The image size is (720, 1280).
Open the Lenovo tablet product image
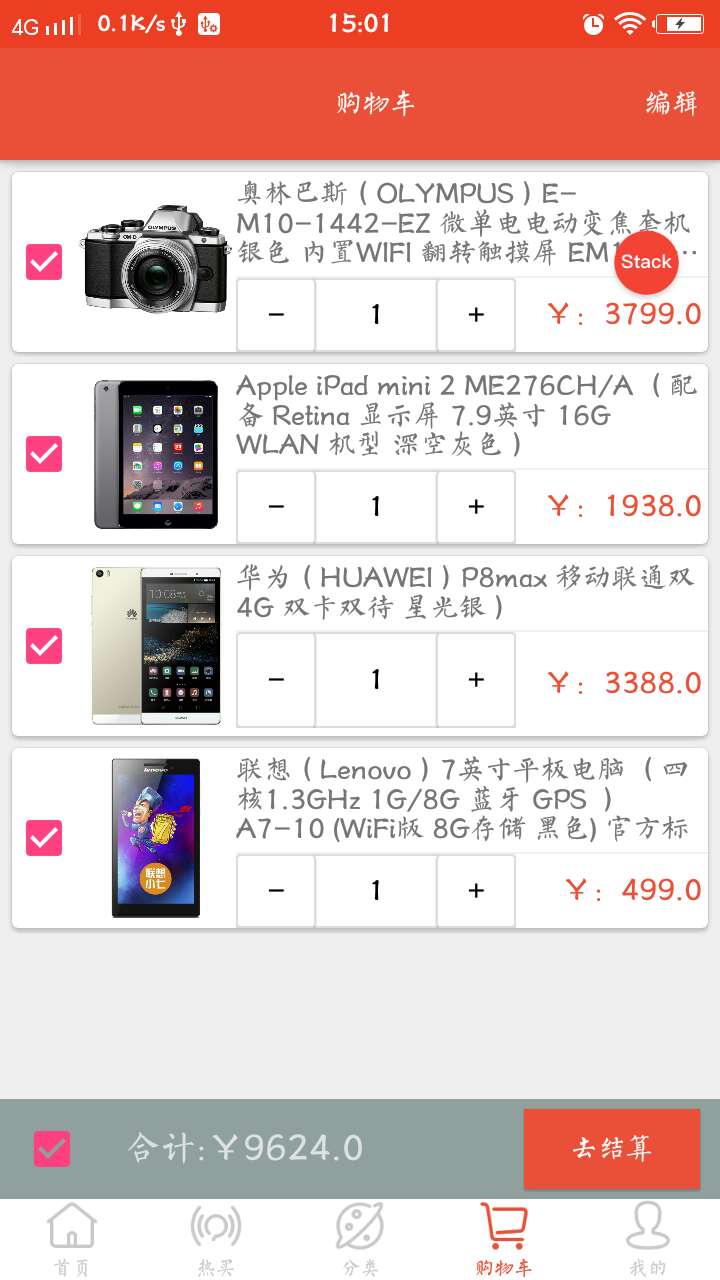coord(156,838)
